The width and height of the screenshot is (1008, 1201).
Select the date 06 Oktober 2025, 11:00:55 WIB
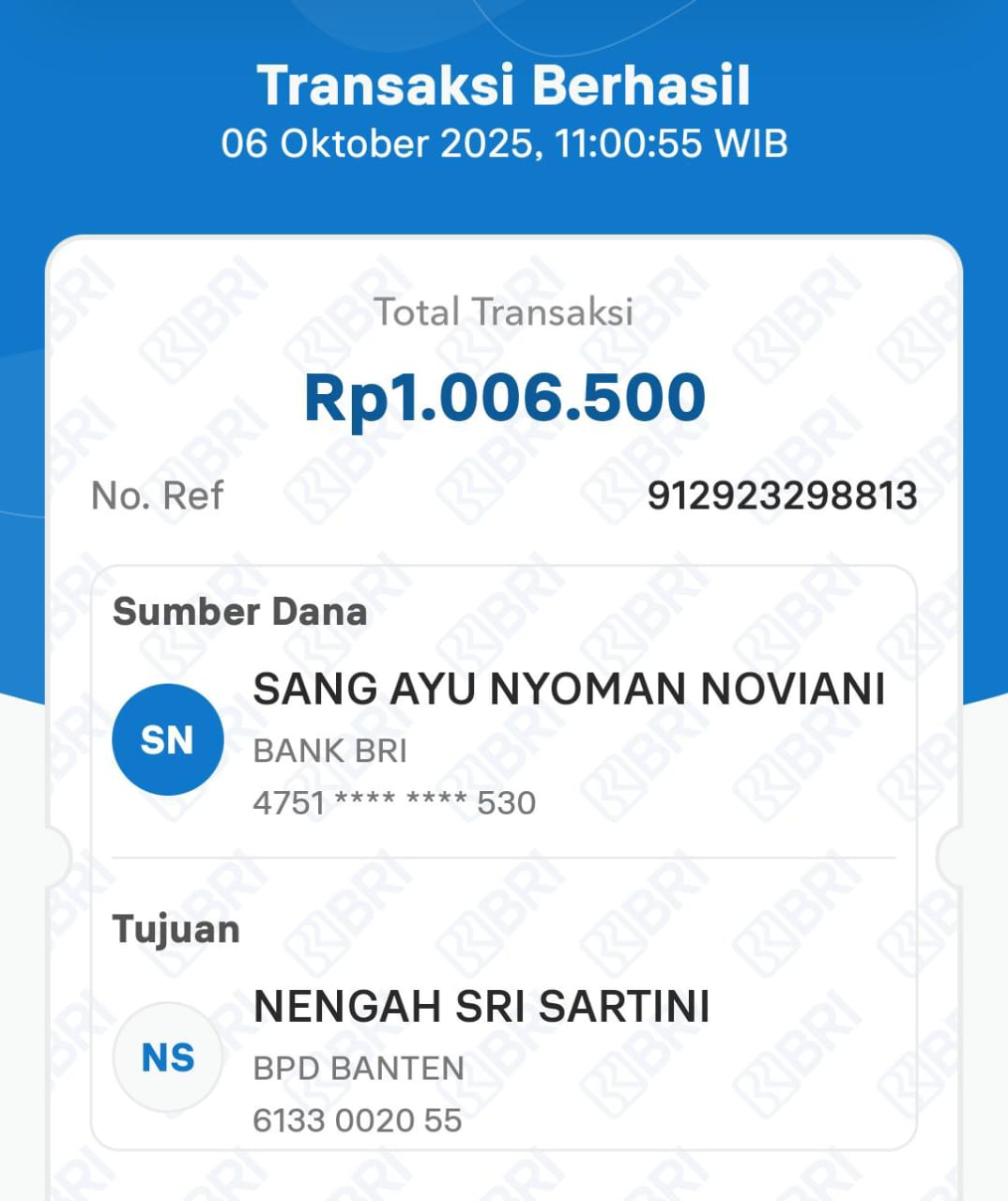point(504,143)
